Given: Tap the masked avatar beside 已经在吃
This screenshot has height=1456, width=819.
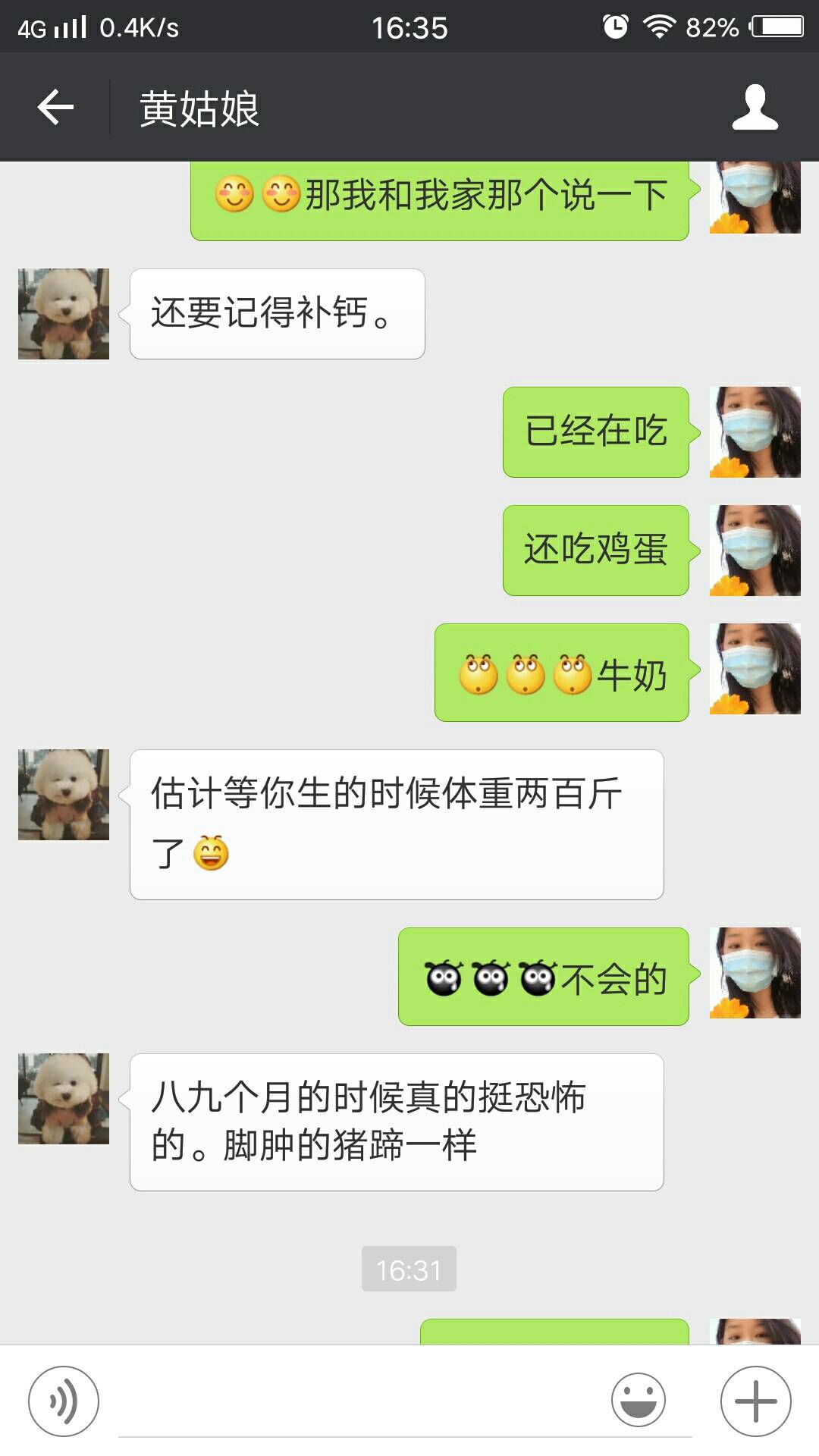Looking at the screenshot, I should click(755, 432).
